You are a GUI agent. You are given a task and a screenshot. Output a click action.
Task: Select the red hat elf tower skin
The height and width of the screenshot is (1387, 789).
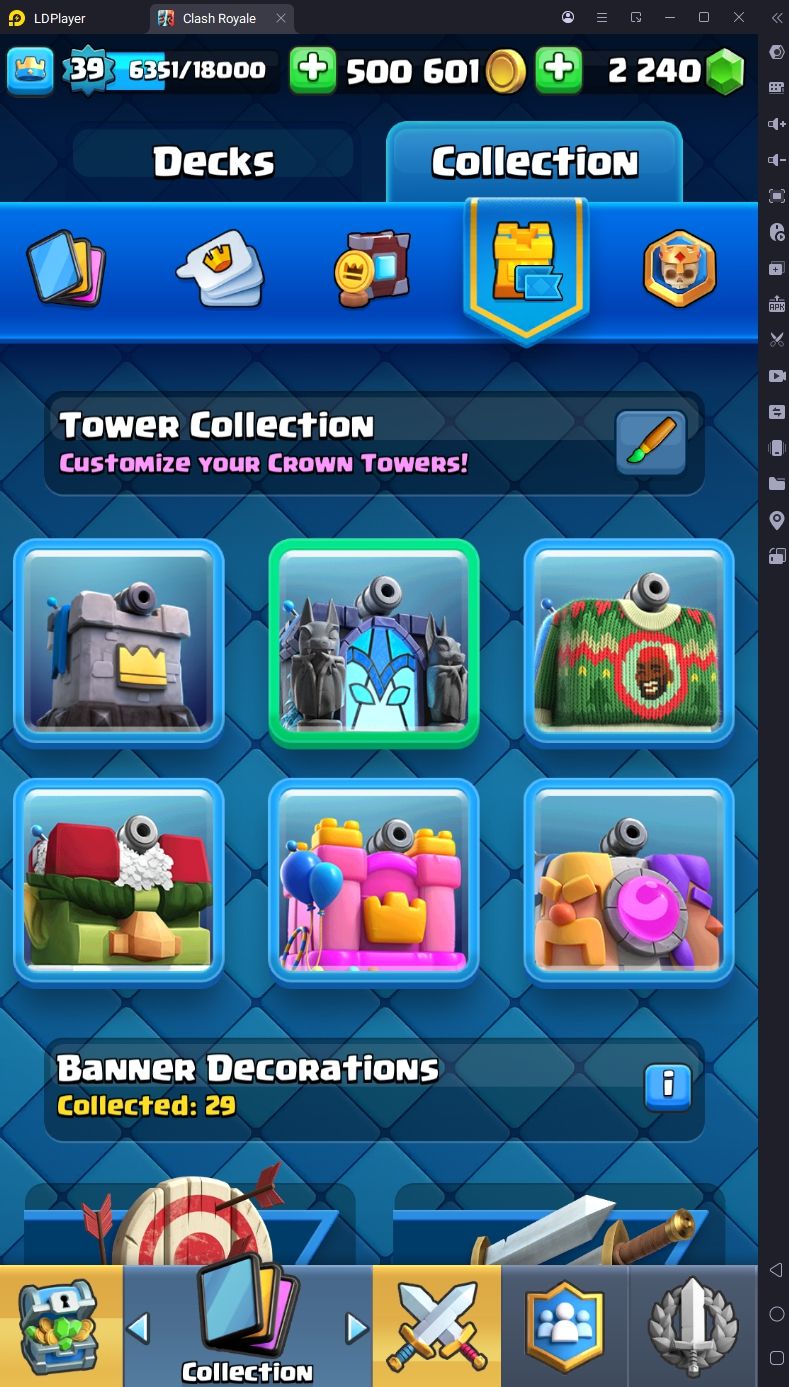118,882
